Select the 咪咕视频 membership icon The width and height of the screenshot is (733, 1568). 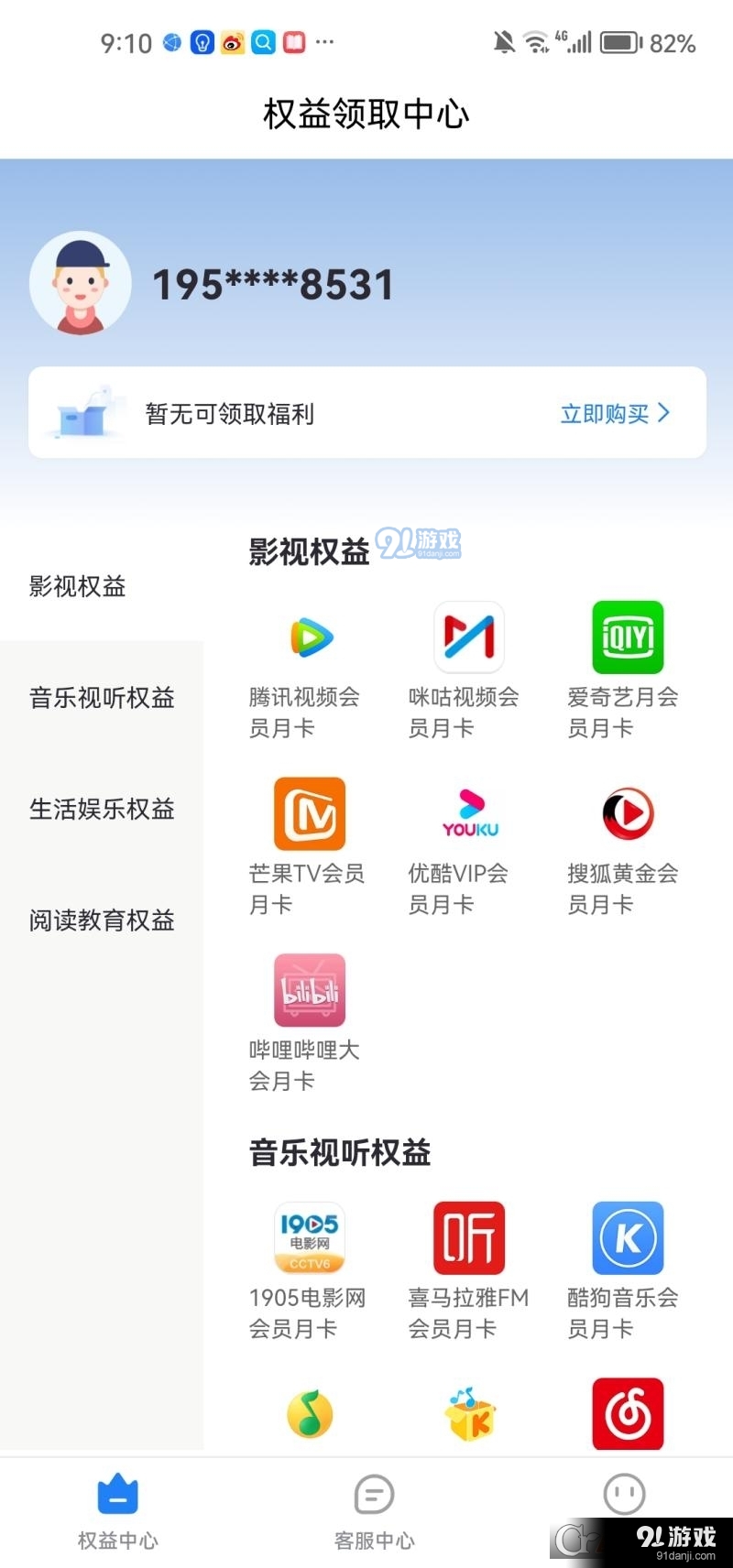tap(468, 637)
